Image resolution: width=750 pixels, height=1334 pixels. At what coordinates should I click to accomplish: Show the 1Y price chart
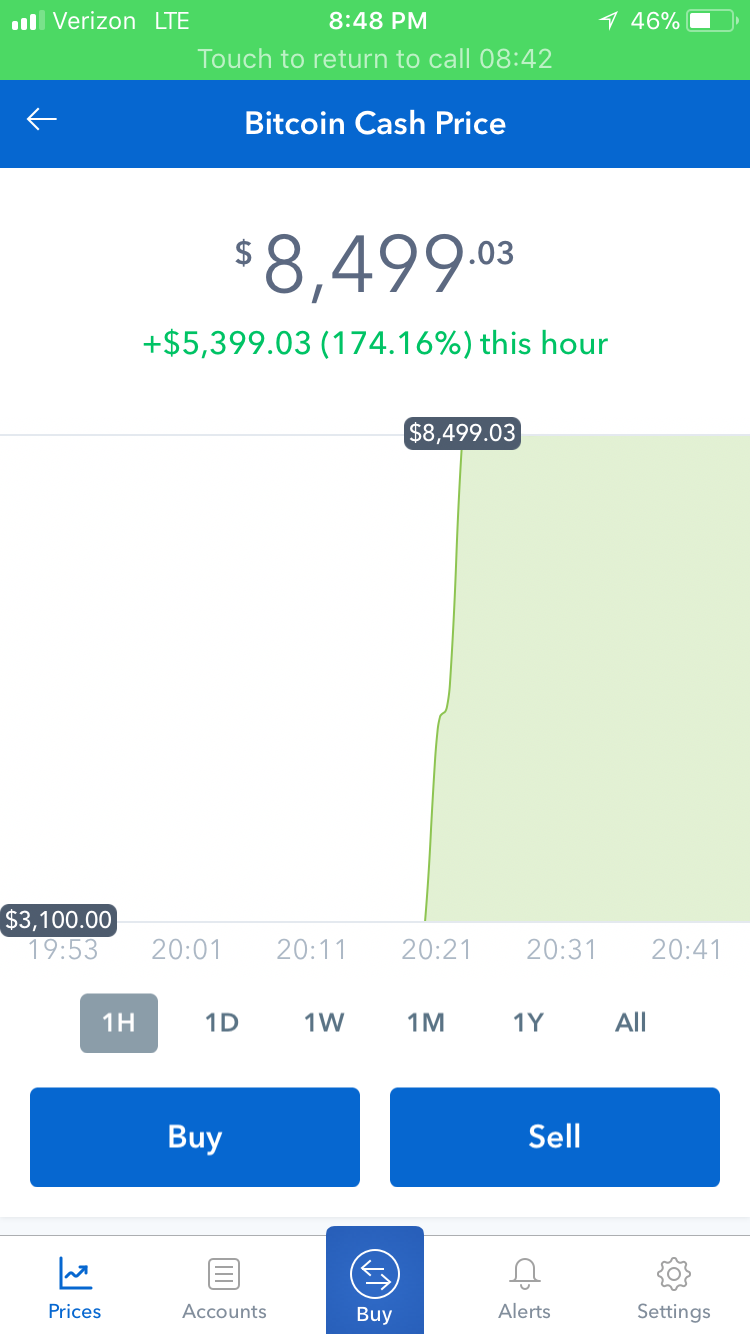click(x=528, y=1023)
